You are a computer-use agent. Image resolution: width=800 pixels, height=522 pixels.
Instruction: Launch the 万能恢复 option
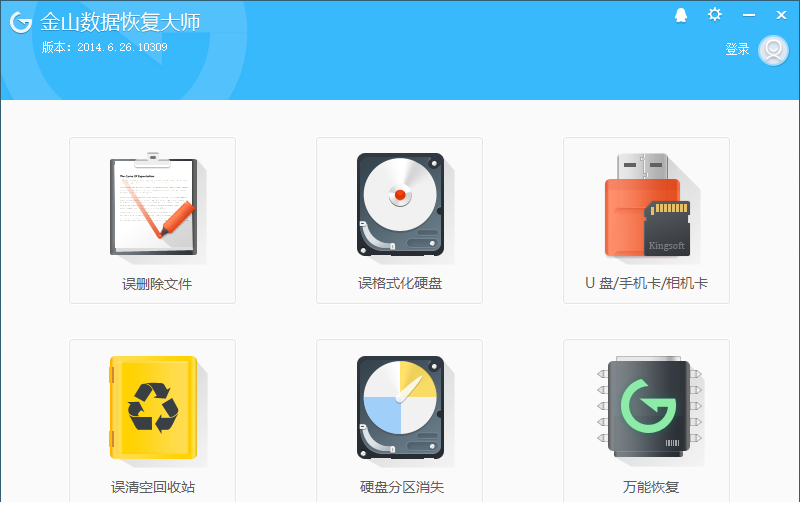point(646,420)
